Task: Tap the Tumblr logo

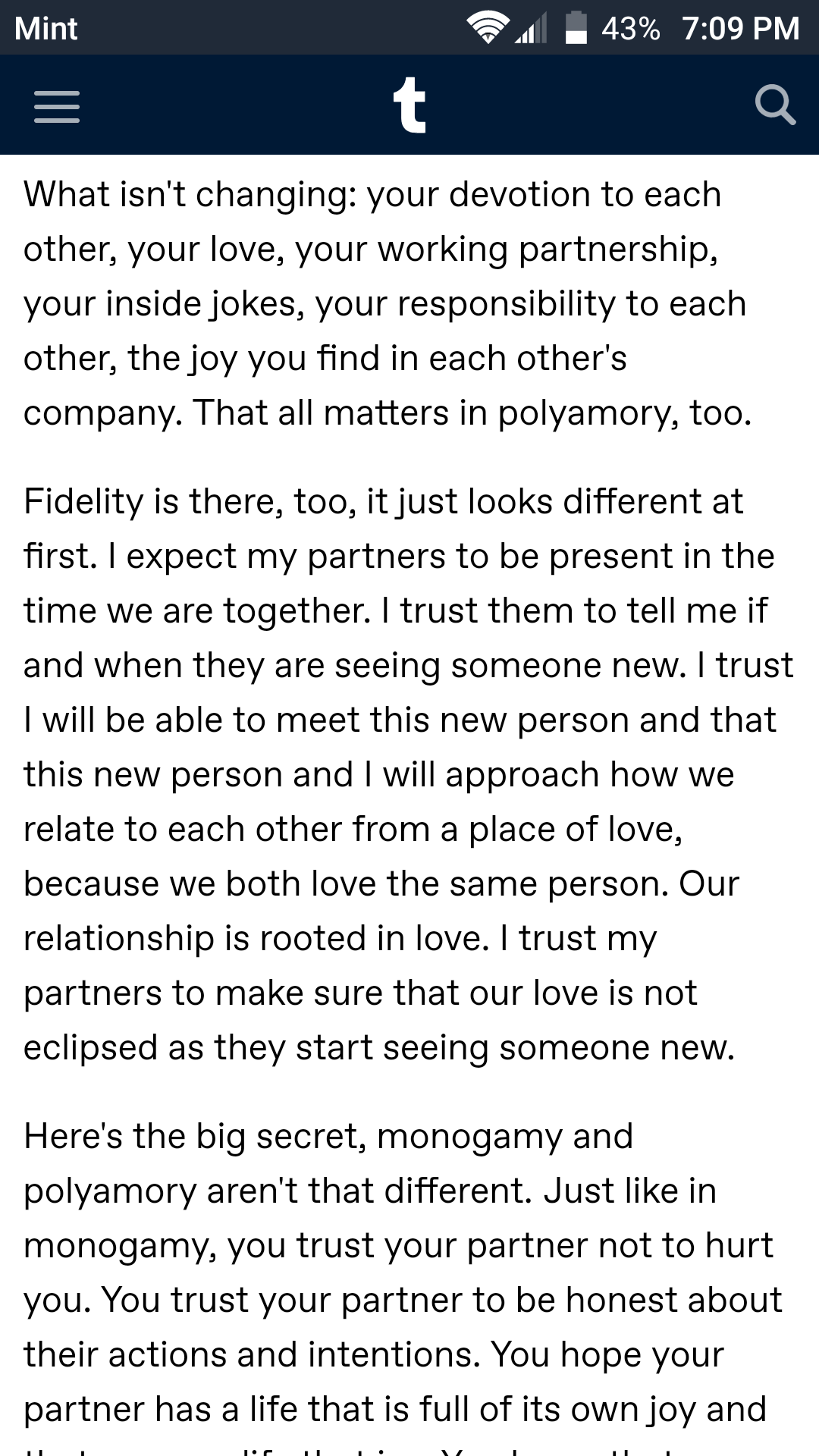Action: (409, 105)
